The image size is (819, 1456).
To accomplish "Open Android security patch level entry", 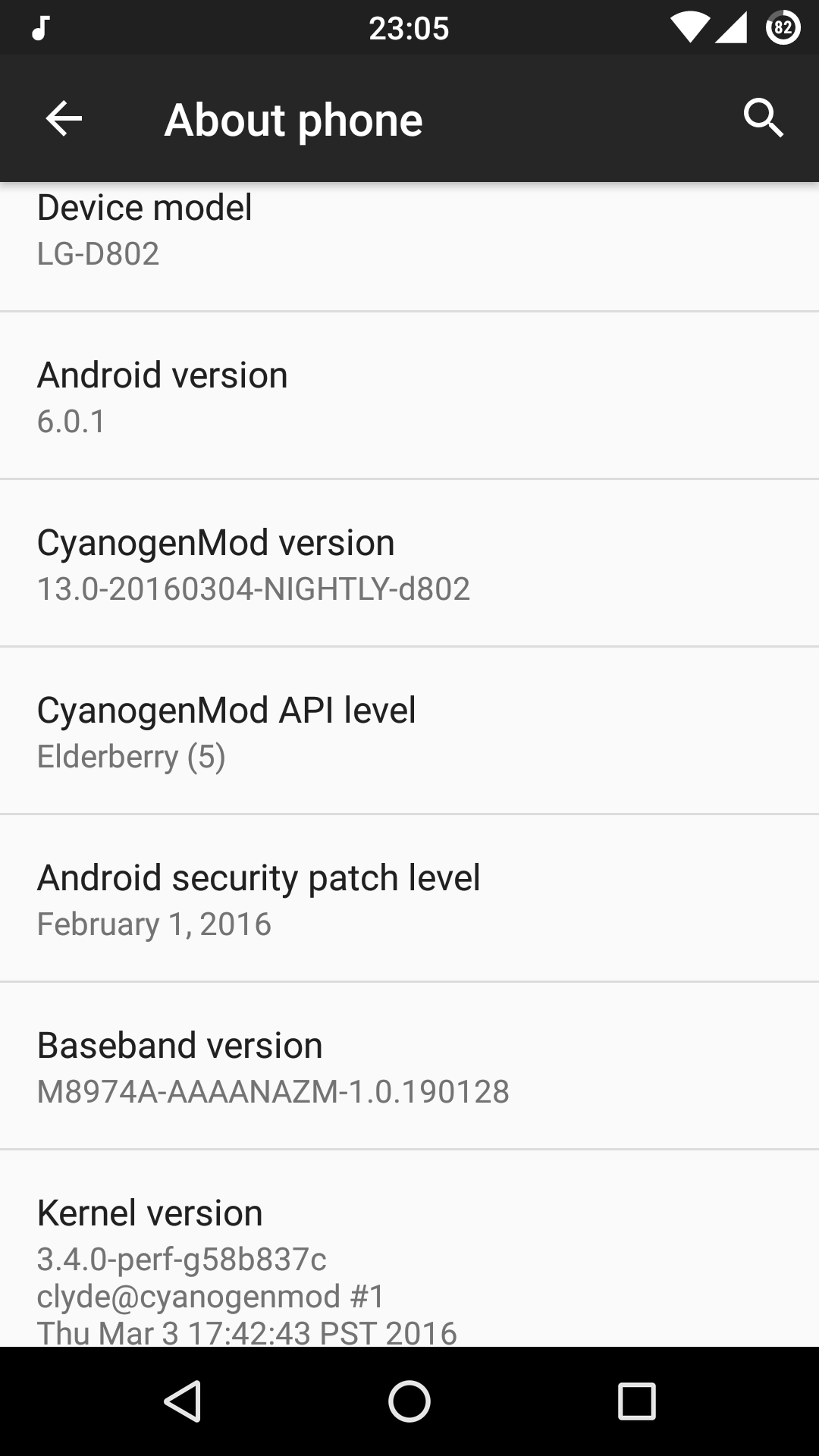I will pyautogui.click(x=409, y=898).
